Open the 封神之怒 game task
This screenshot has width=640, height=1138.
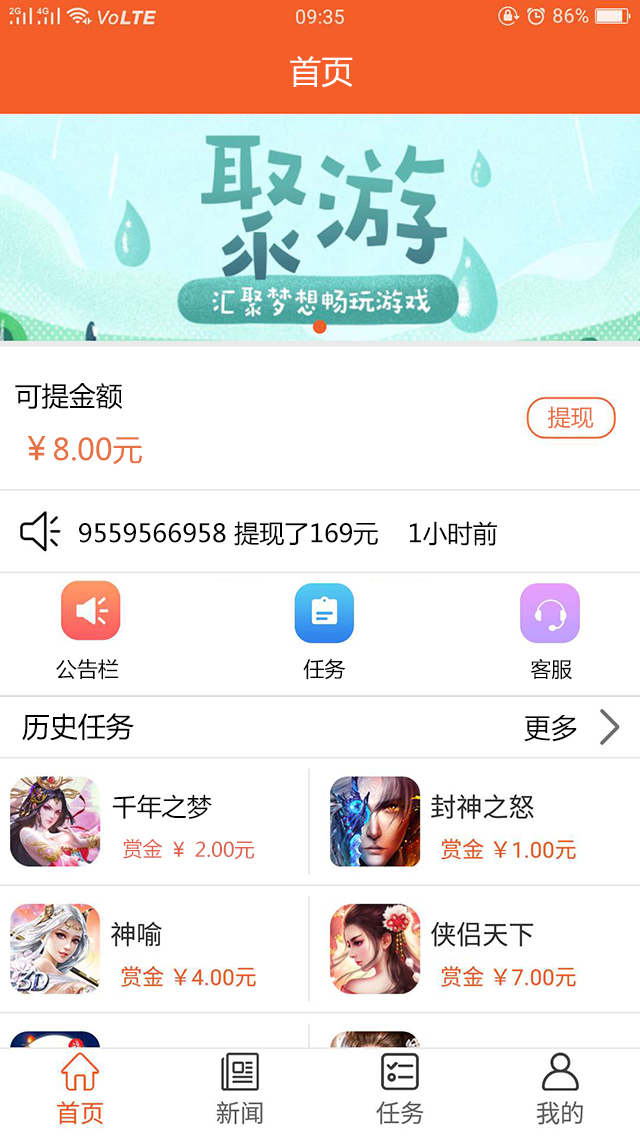click(x=475, y=822)
